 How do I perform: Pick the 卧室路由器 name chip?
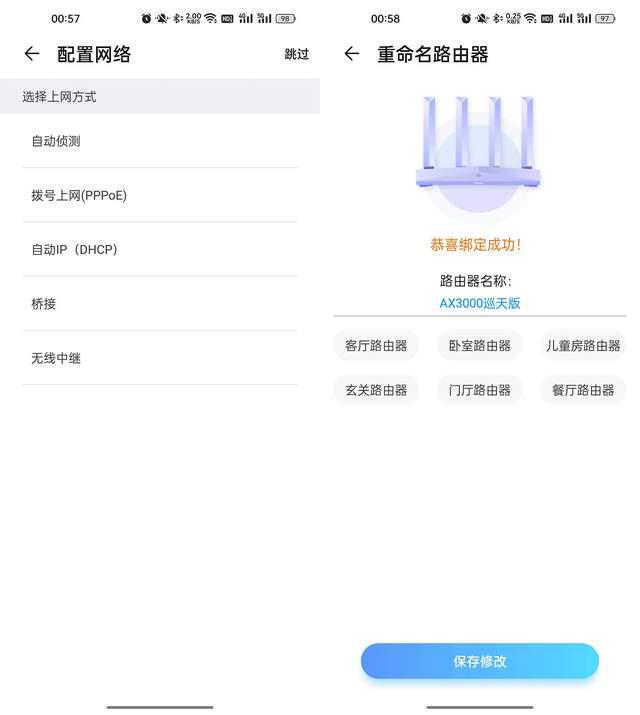point(479,346)
